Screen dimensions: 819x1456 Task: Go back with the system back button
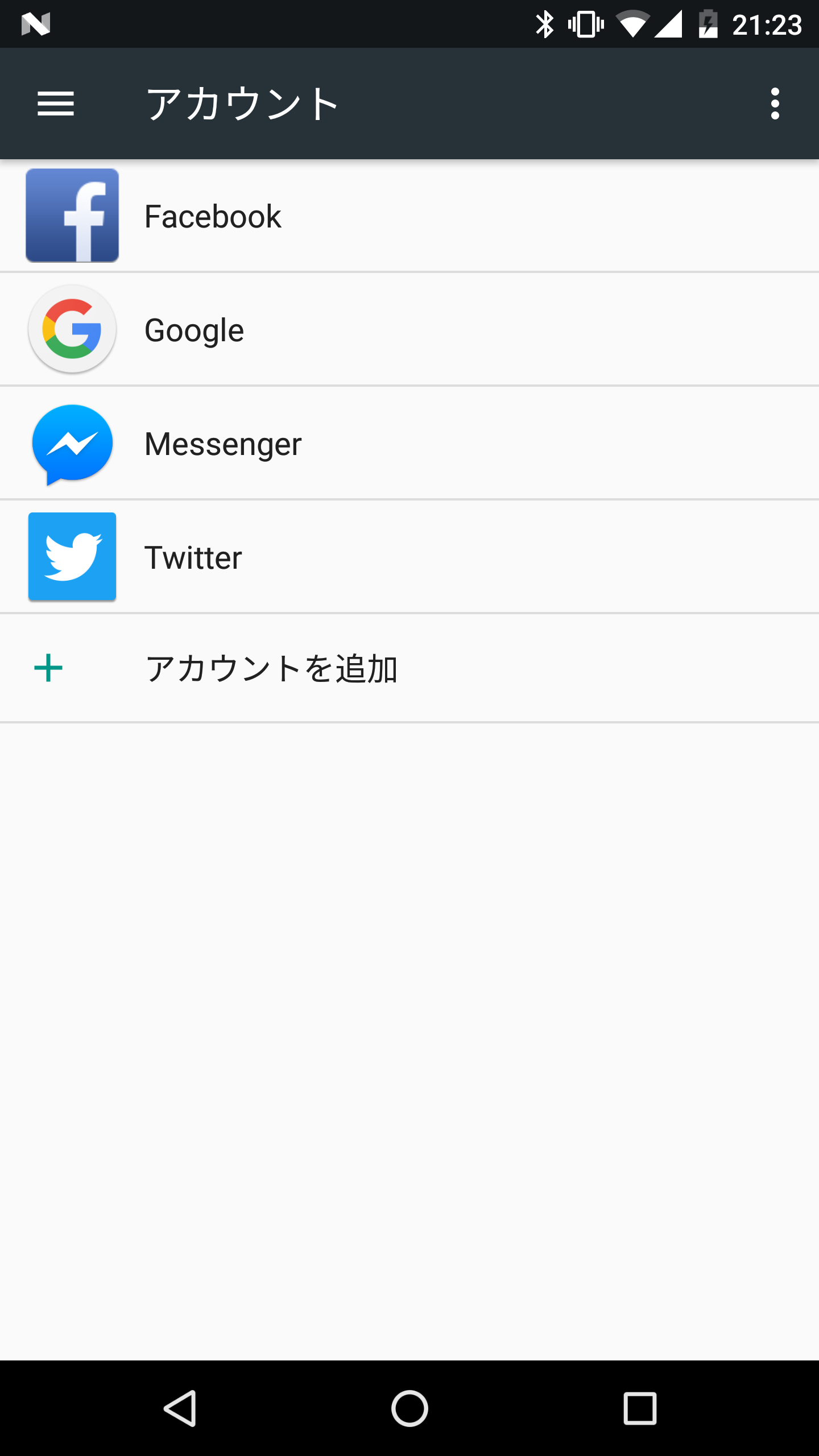point(180,1408)
